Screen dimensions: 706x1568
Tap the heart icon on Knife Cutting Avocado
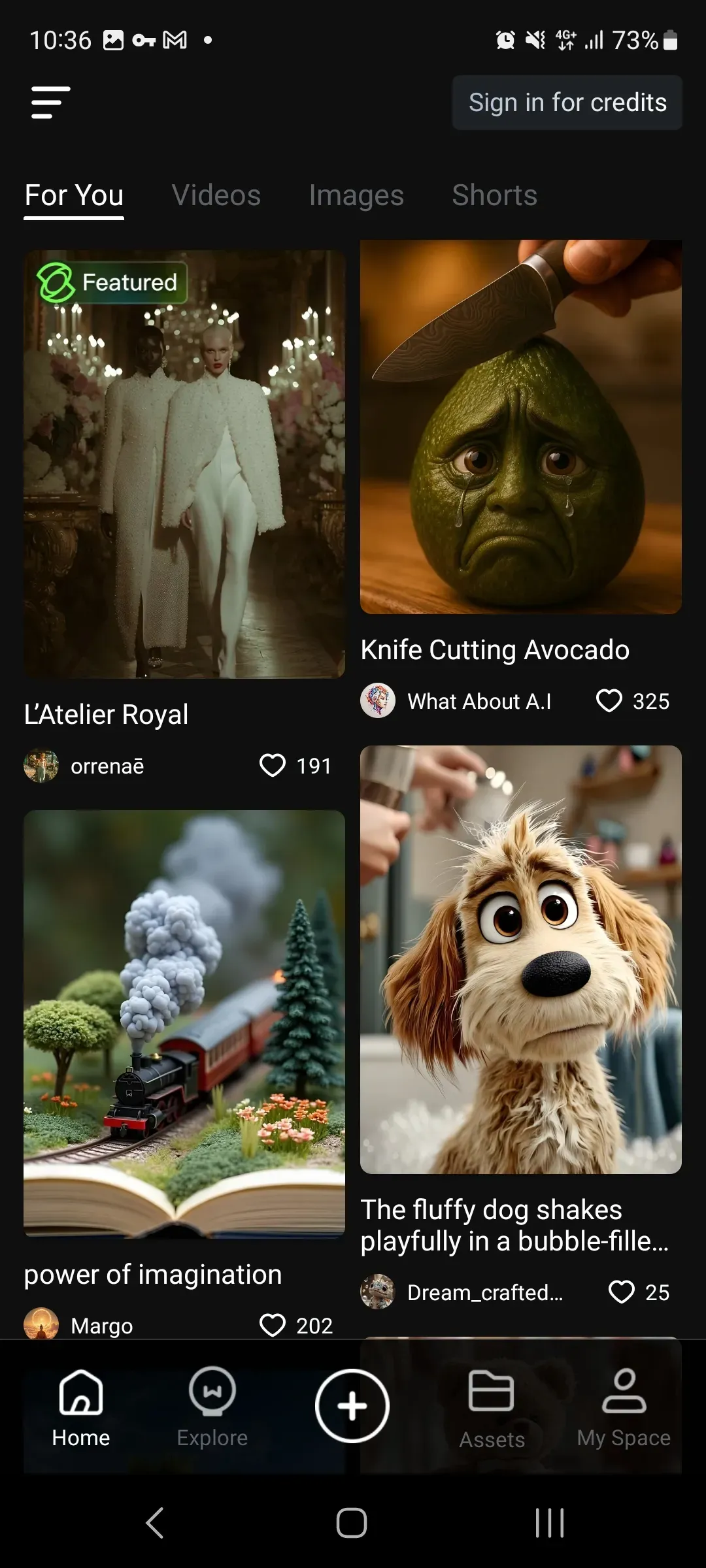point(609,700)
